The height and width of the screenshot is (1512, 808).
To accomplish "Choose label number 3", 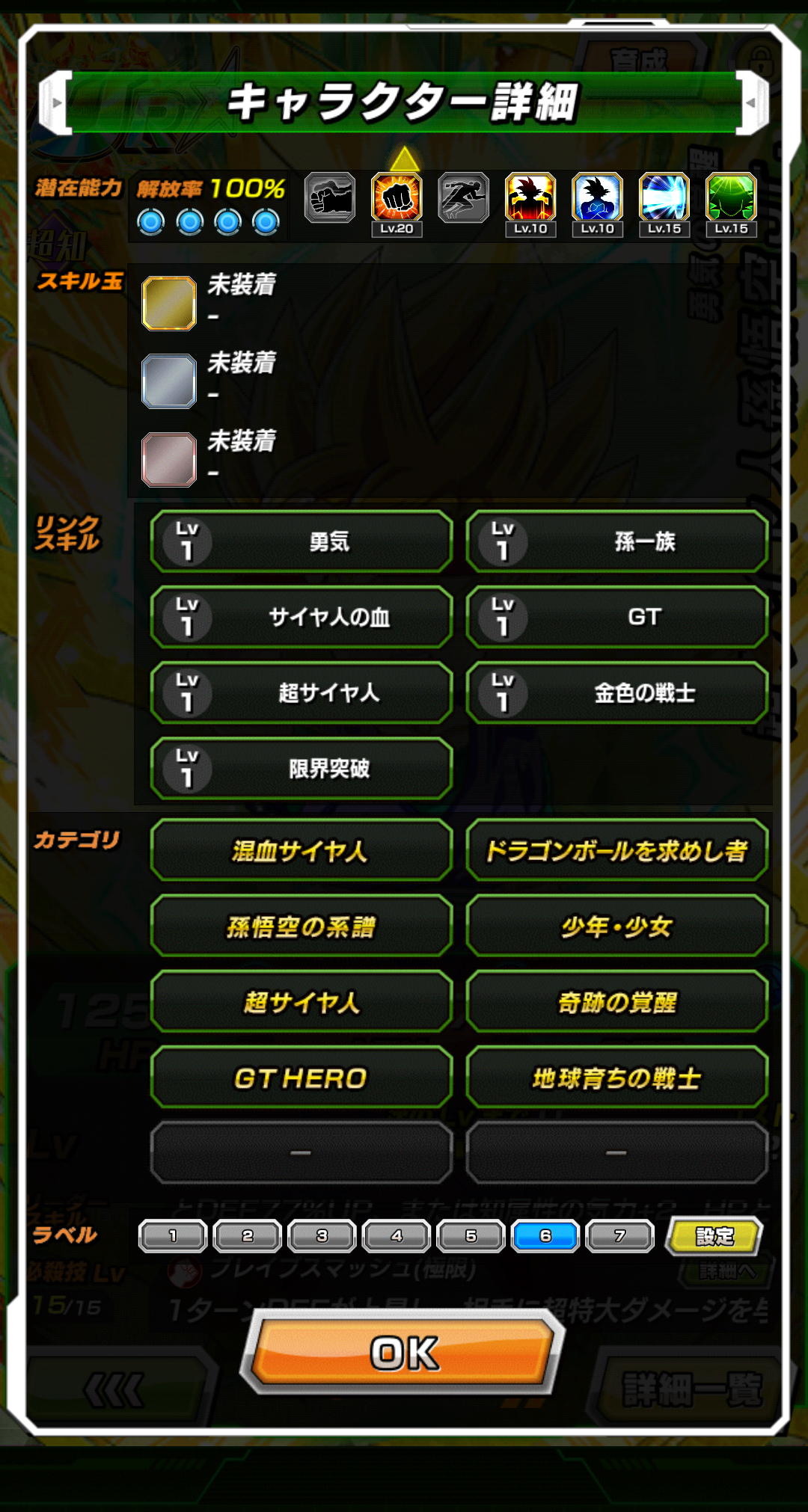I will pyautogui.click(x=322, y=1236).
